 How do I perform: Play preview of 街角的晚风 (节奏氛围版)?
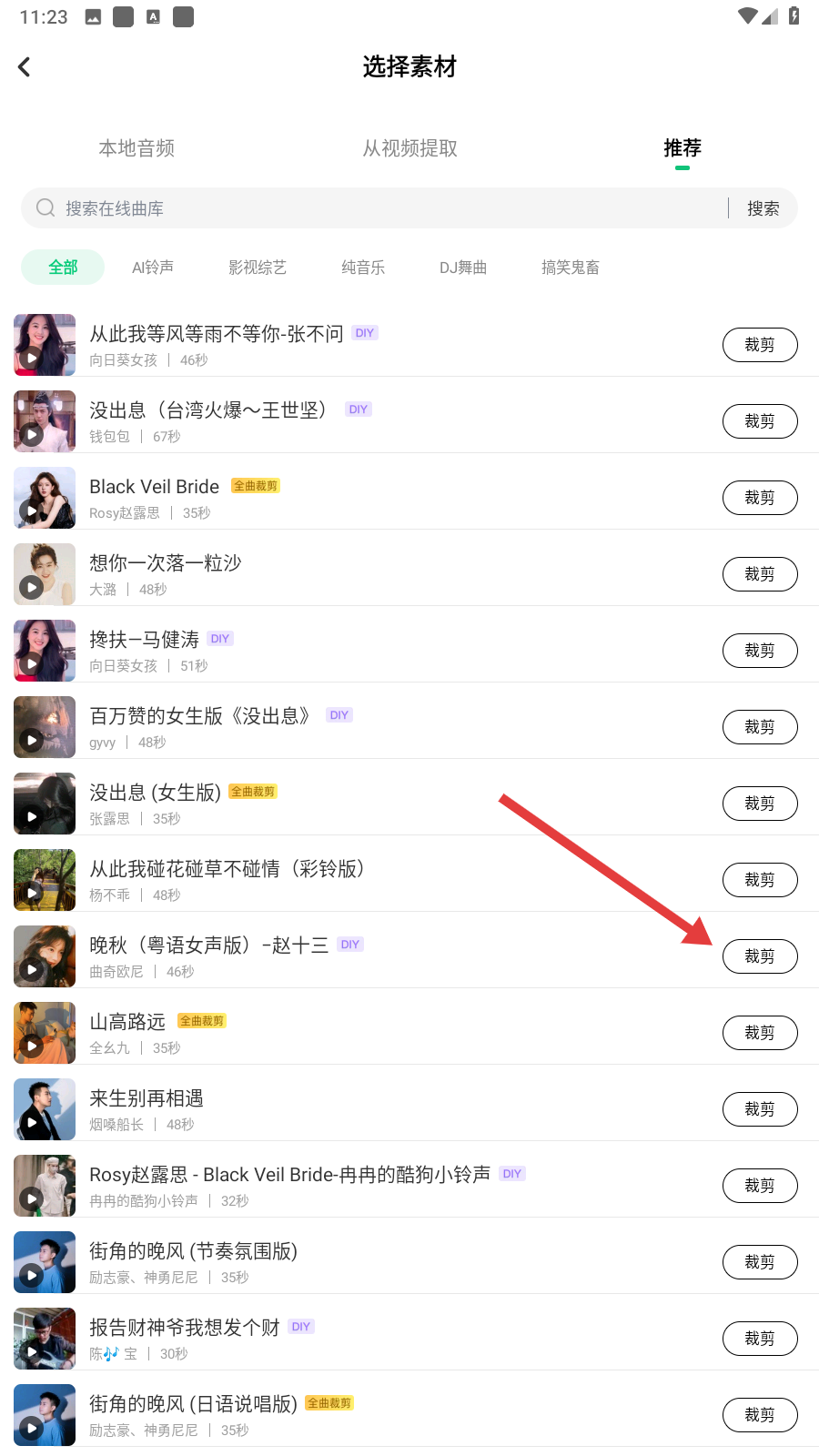32,1275
